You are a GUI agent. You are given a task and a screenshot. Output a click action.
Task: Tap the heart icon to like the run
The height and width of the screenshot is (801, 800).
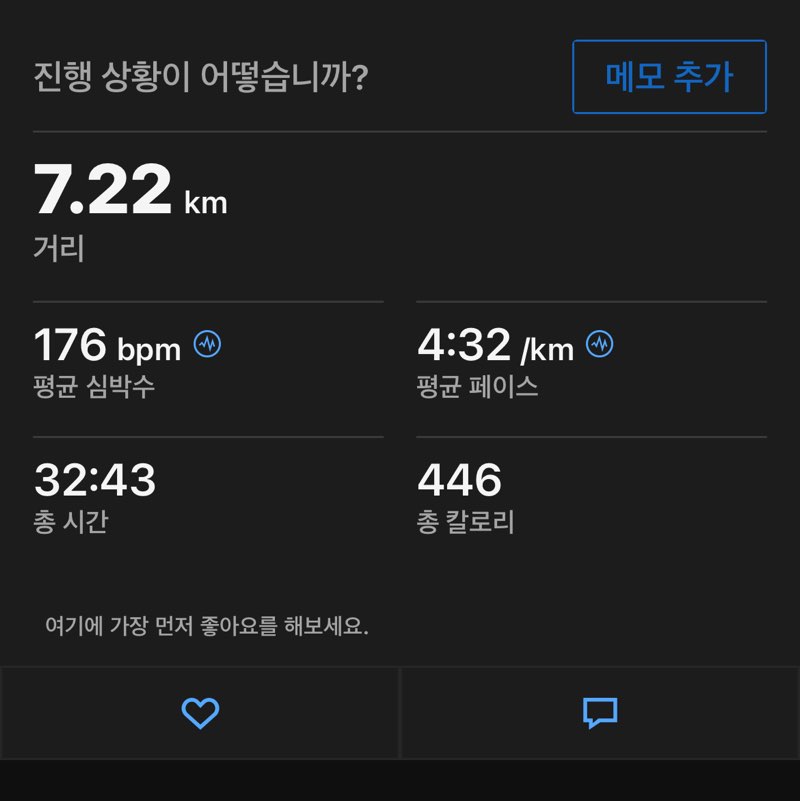tap(200, 712)
